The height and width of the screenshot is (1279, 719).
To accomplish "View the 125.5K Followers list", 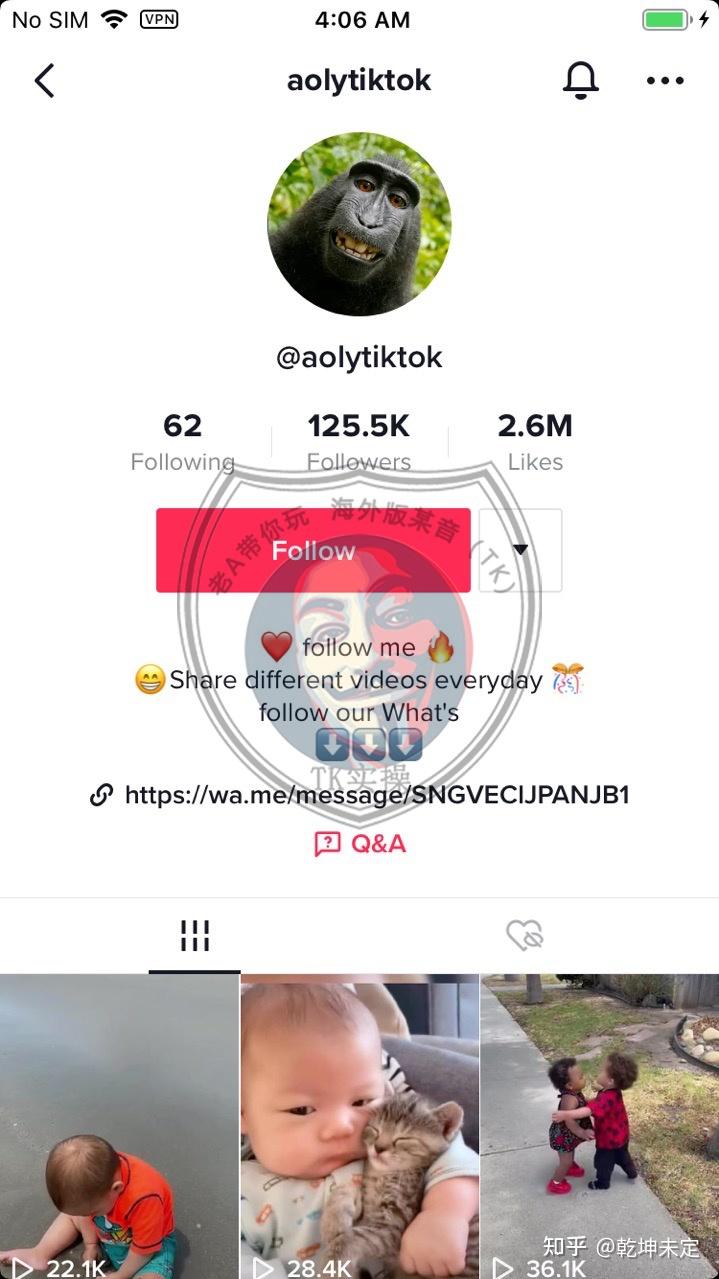I will (x=358, y=442).
